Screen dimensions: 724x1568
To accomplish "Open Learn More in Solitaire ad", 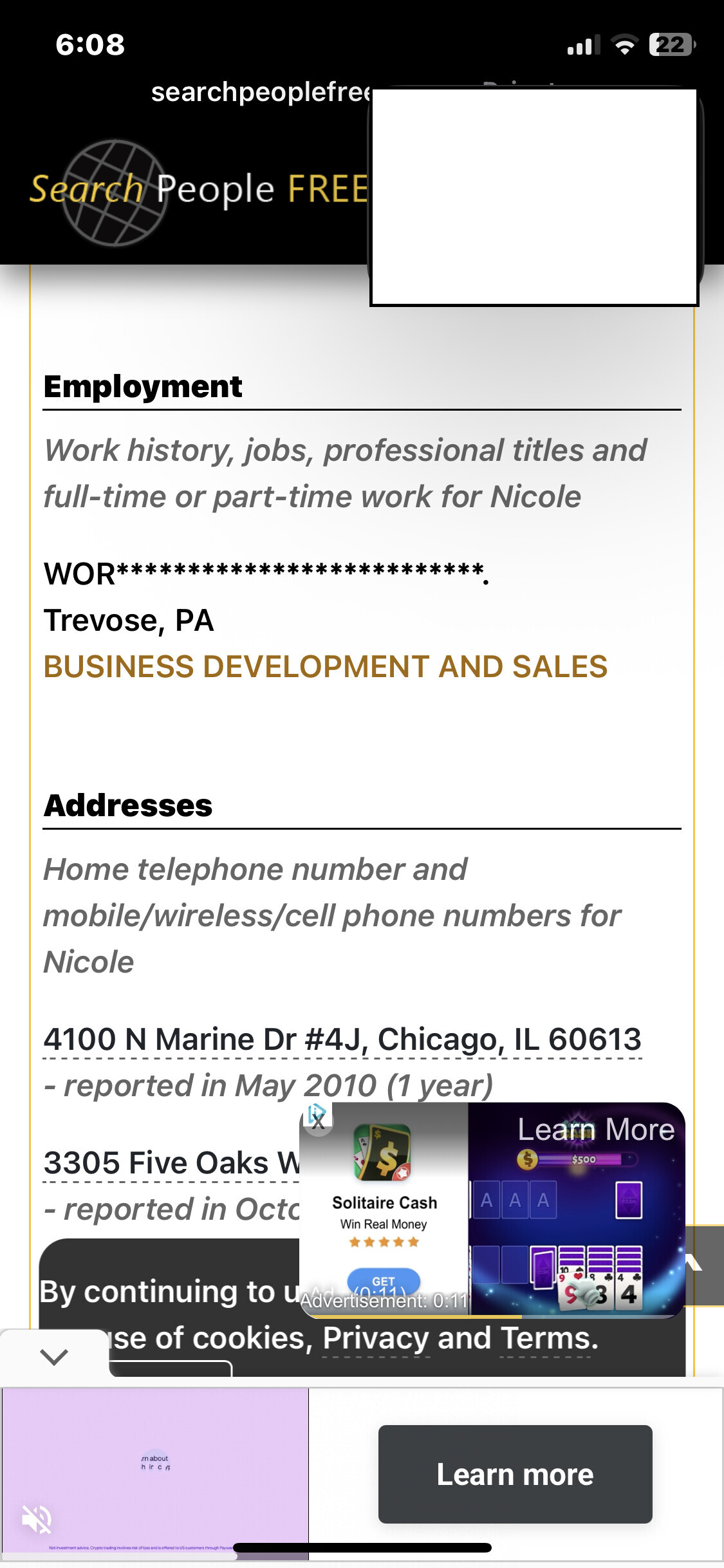I will tap(595, 1130).
